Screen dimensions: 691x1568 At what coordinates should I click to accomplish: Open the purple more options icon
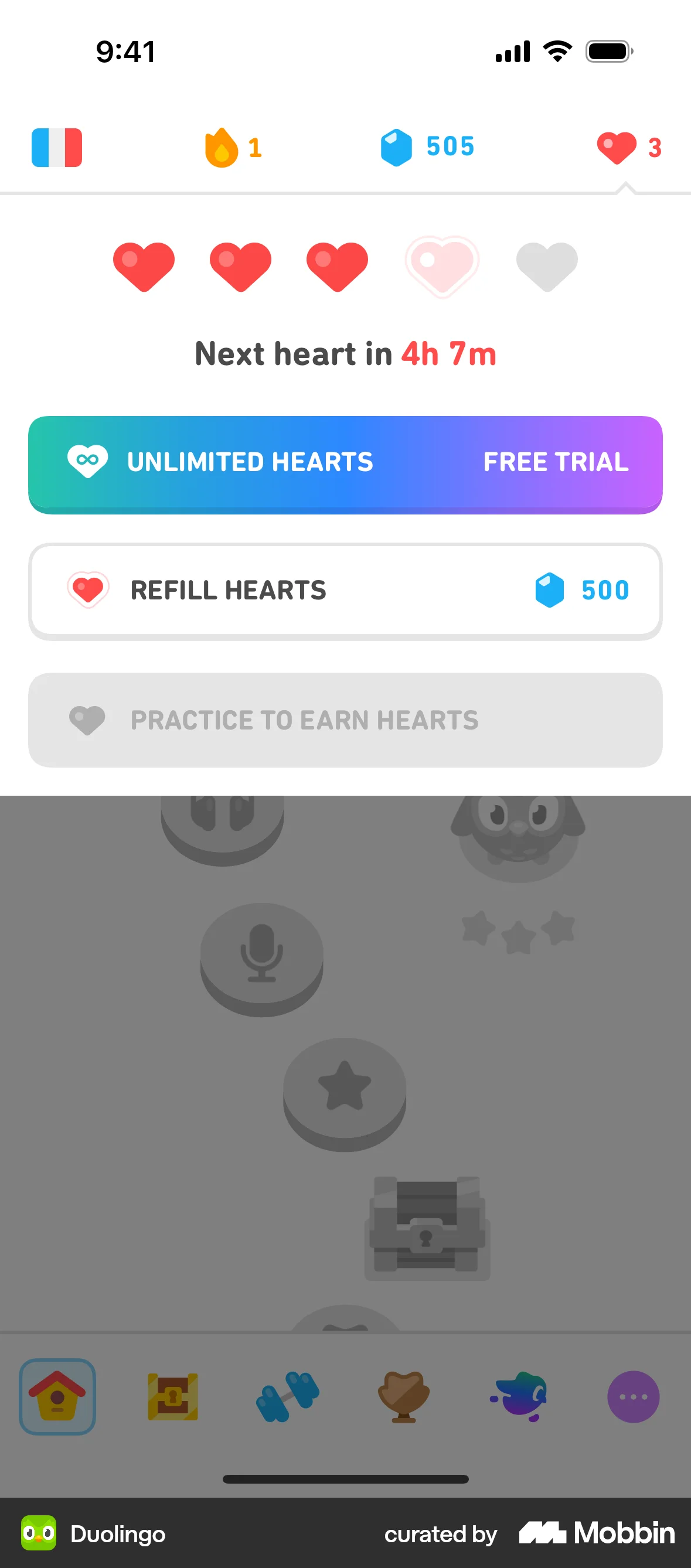pos(634,1397)
